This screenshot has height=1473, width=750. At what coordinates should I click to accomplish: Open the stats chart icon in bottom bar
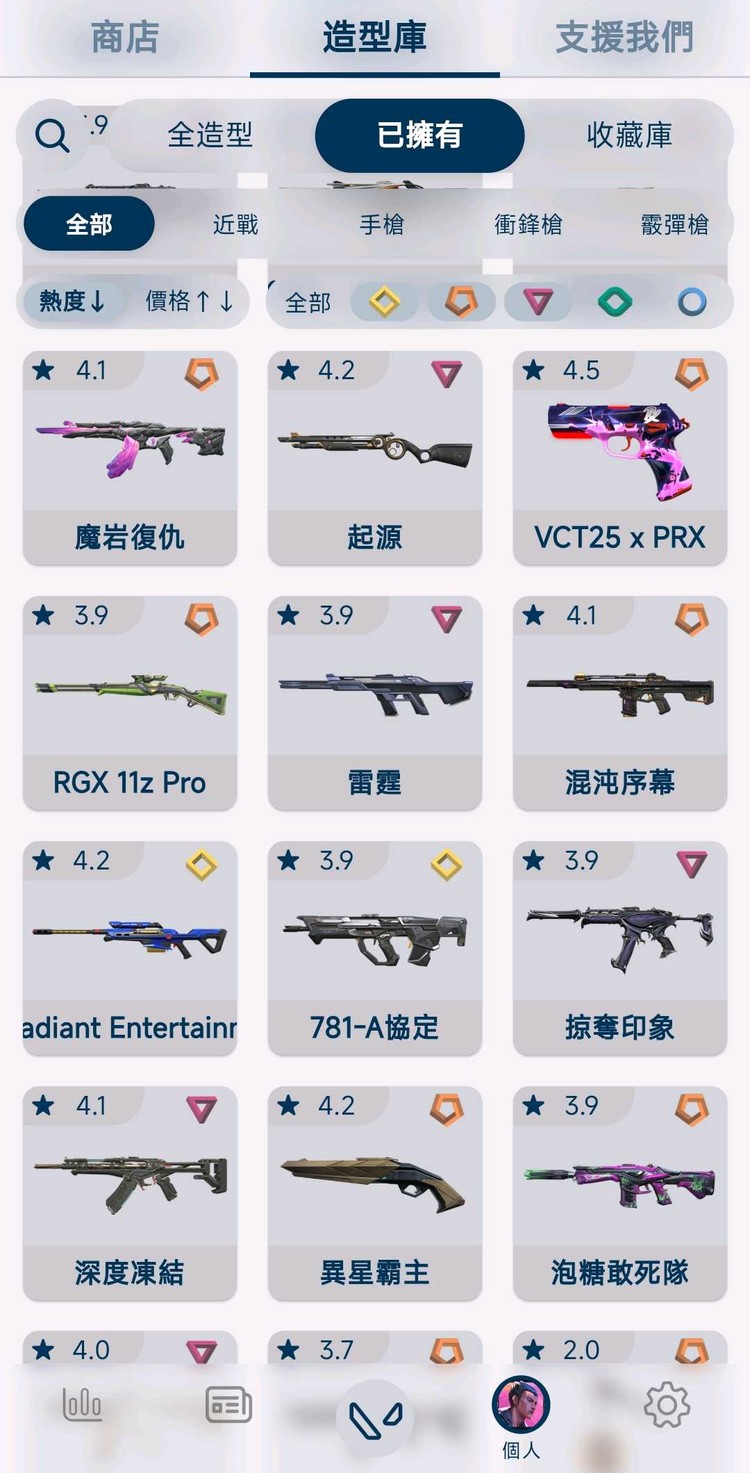81,1404
